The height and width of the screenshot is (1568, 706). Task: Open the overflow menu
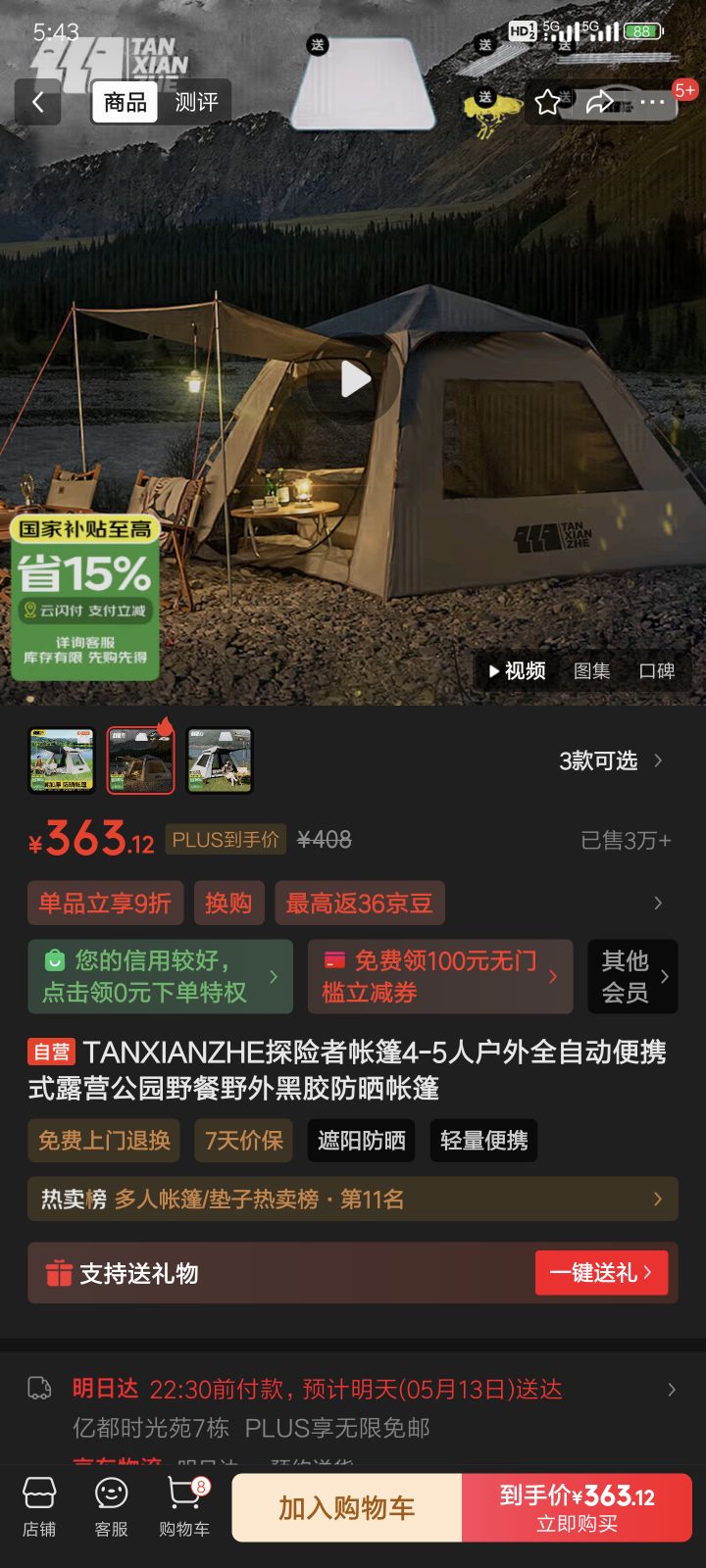point(652,102)
